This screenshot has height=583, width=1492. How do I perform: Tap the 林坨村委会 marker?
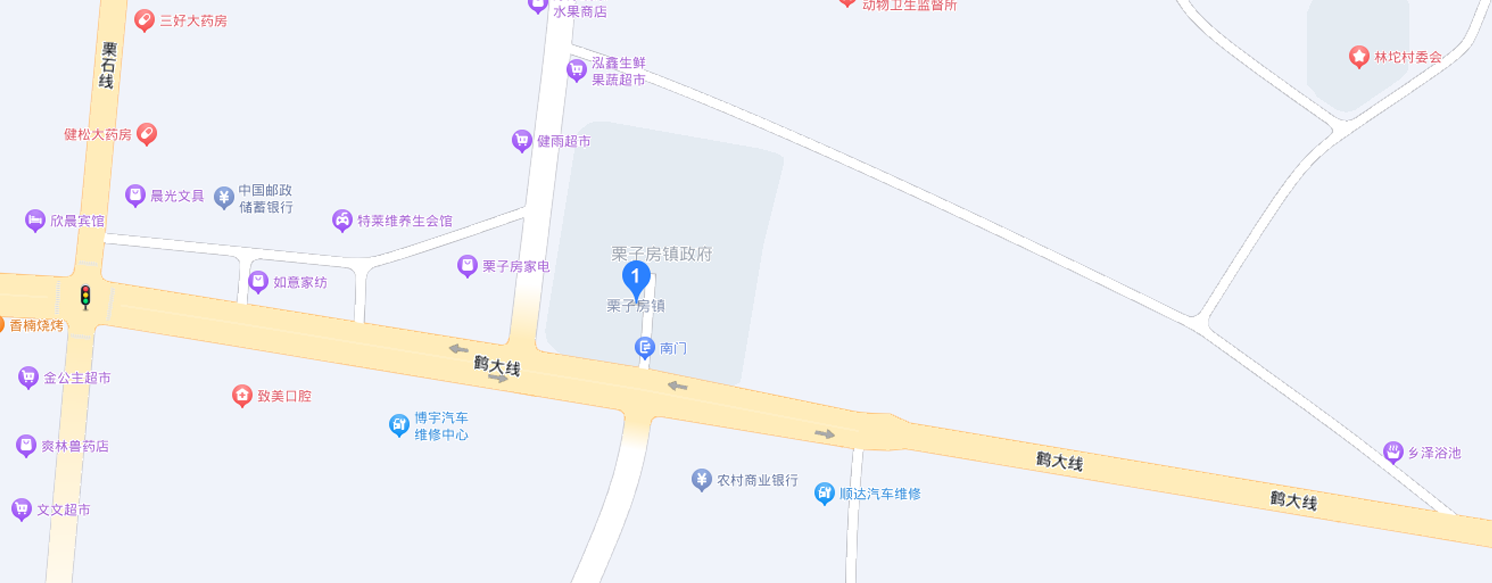tap(1358, 57)
